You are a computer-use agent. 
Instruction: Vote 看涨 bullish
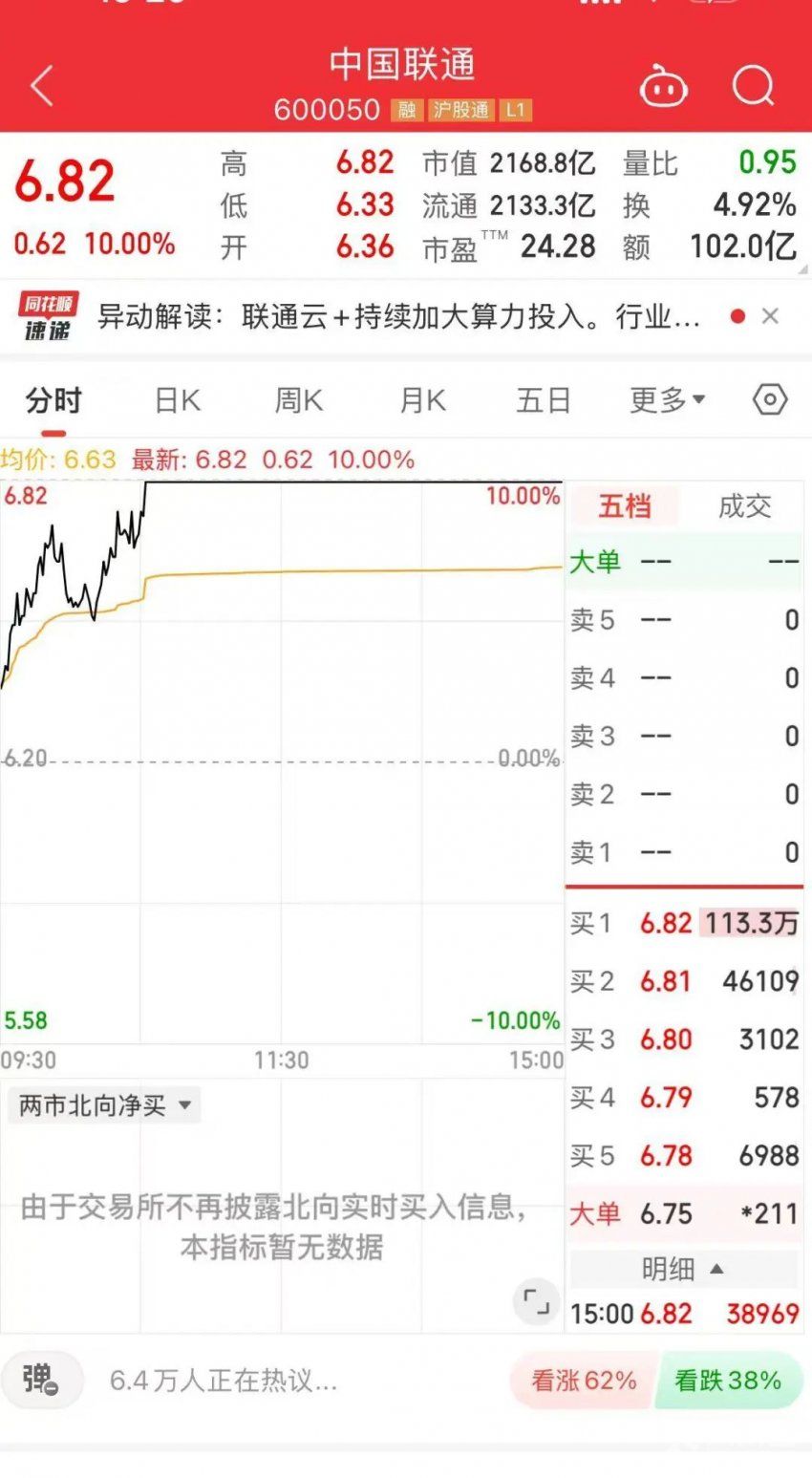coord(584,1381)
